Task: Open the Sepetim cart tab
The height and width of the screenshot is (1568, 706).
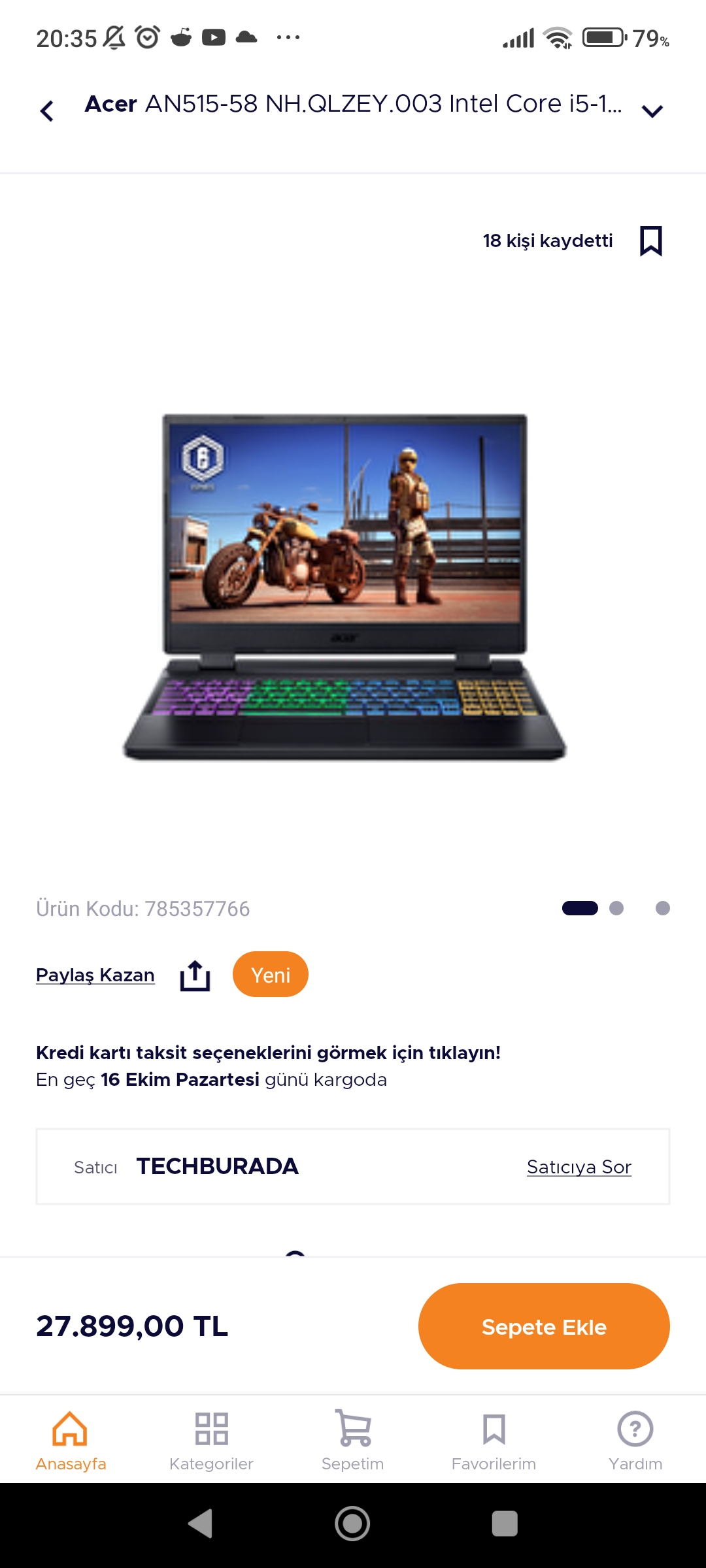Action: (x=352, y=1440)
